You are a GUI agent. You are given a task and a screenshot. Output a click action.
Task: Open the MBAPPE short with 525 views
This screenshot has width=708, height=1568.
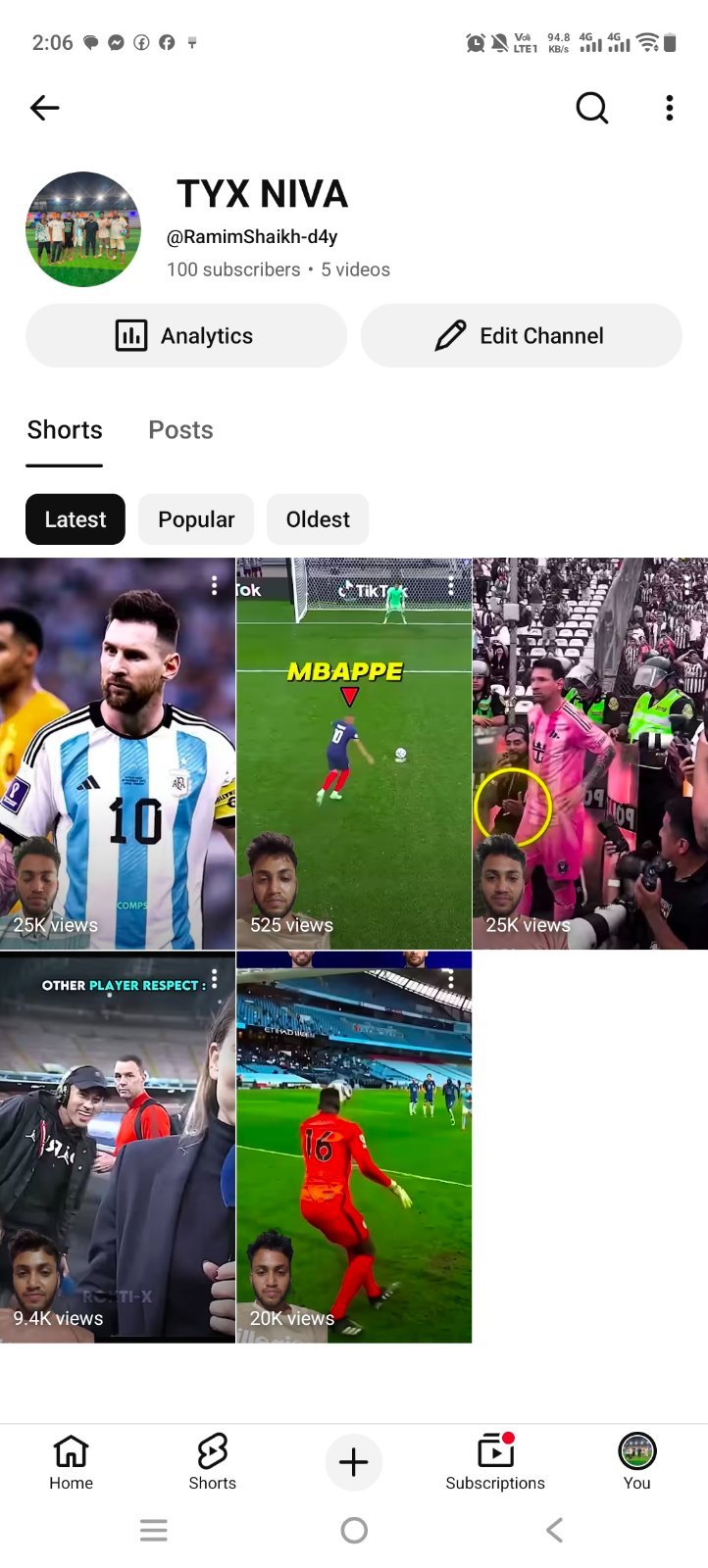coord(354,754)
